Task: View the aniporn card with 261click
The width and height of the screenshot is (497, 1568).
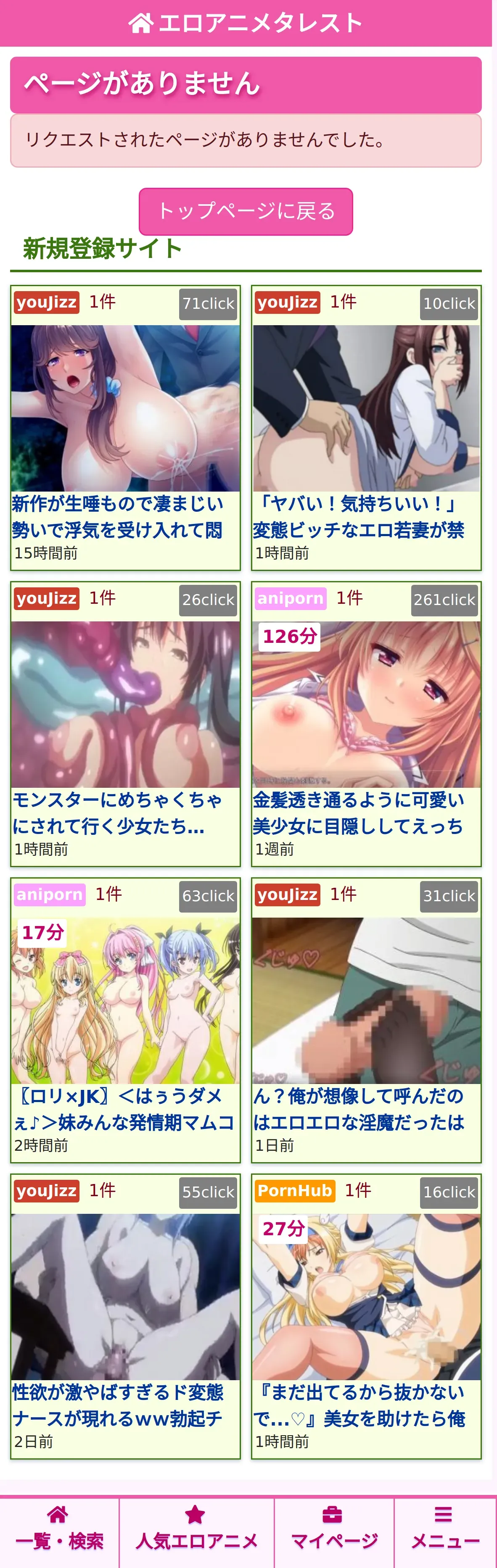Action: coord(366,723)
